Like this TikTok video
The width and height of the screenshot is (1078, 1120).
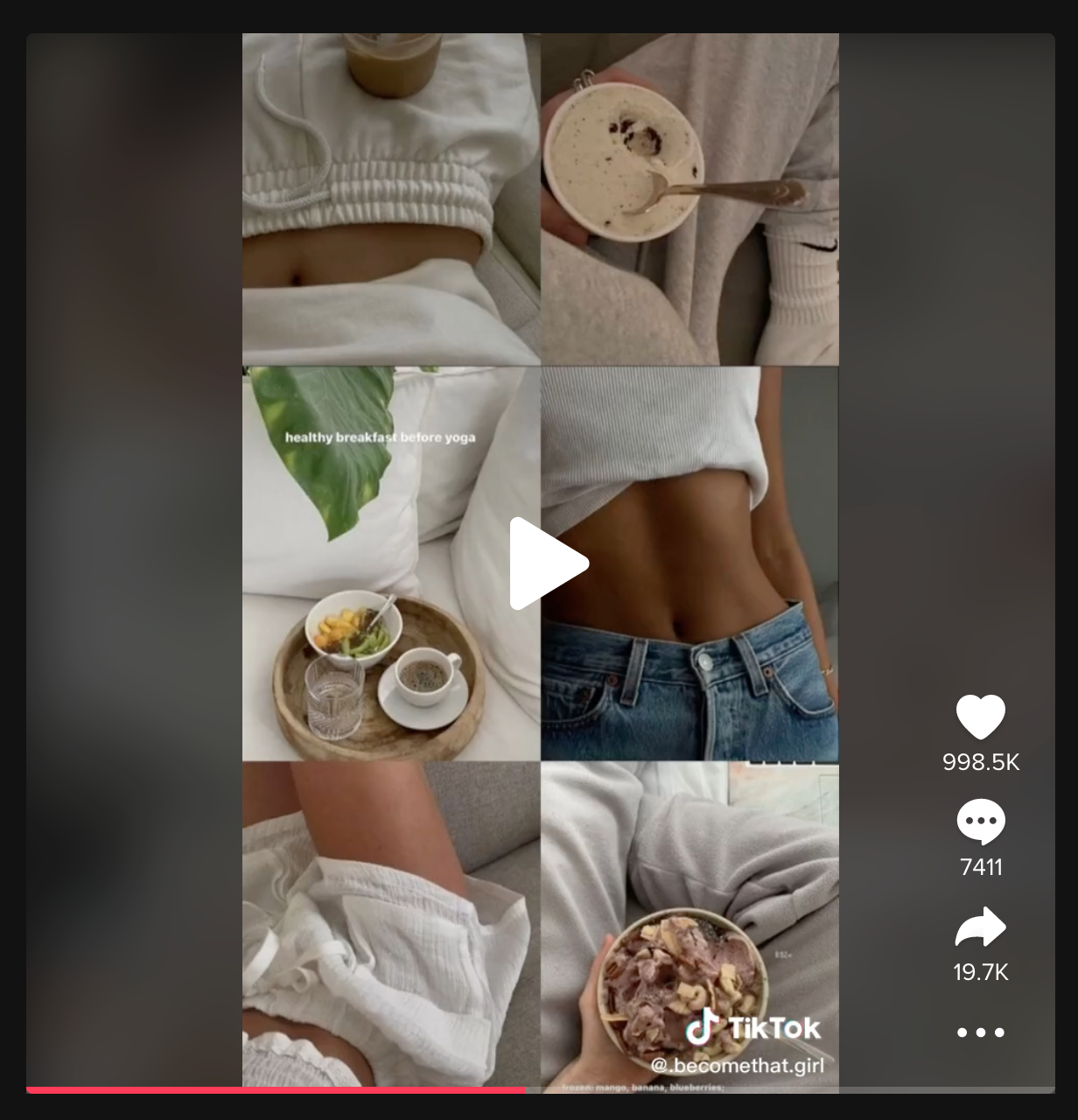(x=980, y=717)
